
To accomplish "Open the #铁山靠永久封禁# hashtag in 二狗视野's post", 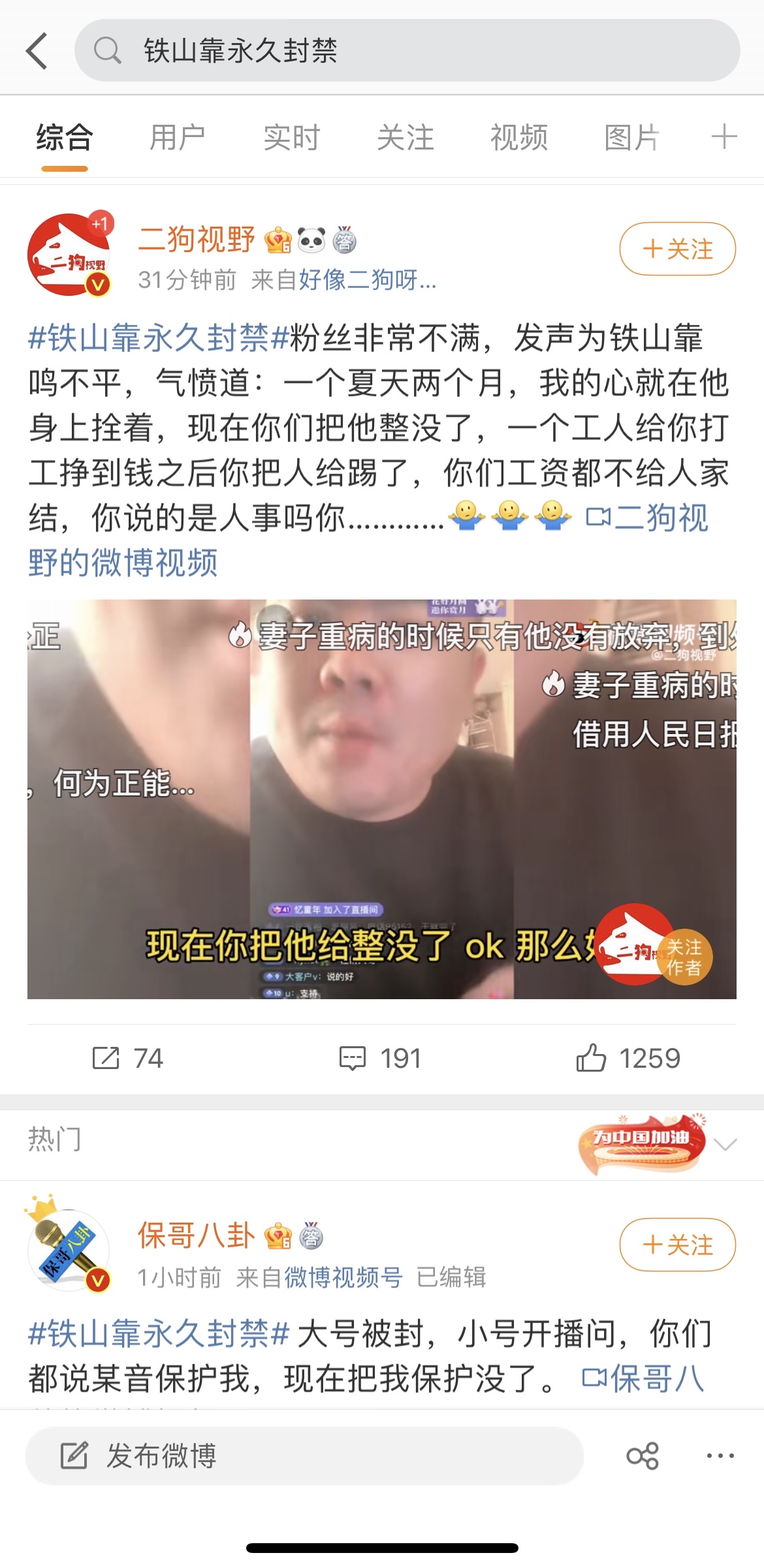I will (158, 338).
